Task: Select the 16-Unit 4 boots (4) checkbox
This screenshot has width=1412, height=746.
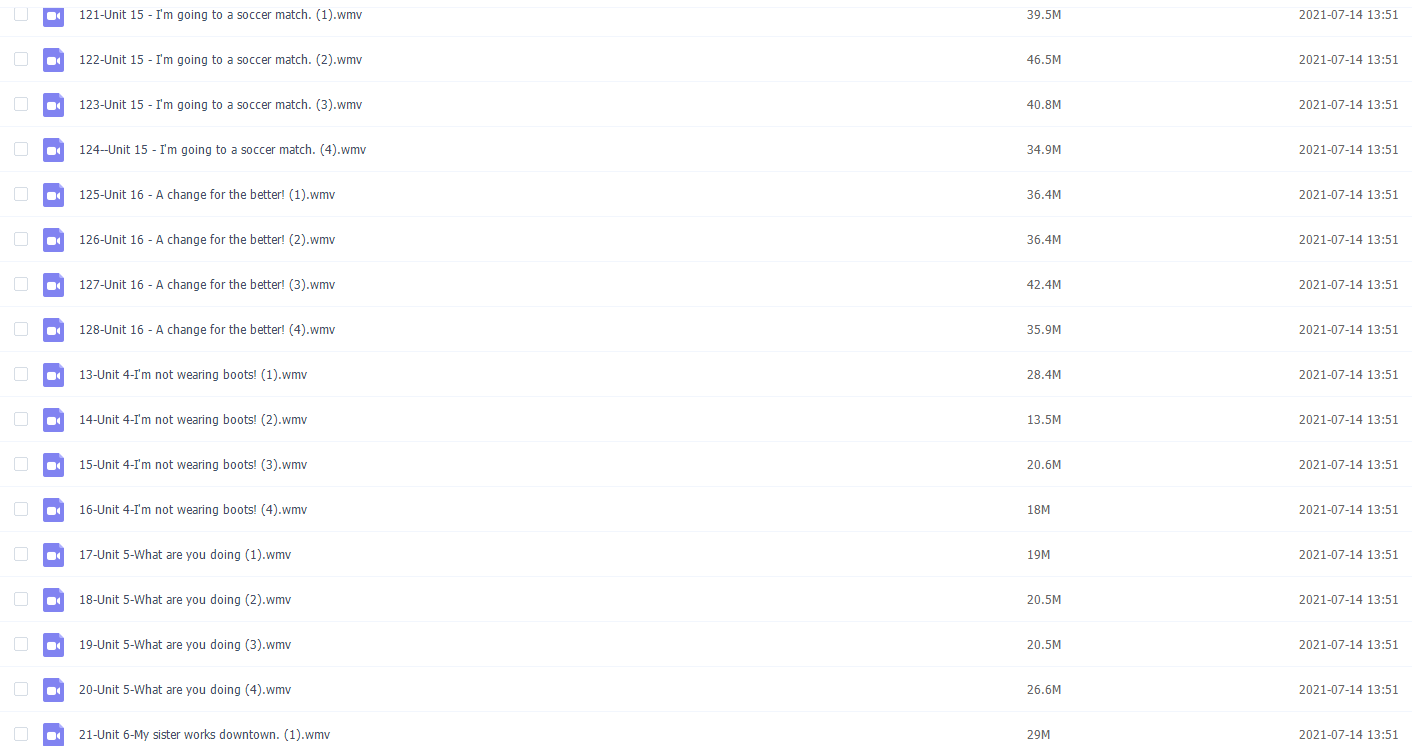Action: point(21,509)
